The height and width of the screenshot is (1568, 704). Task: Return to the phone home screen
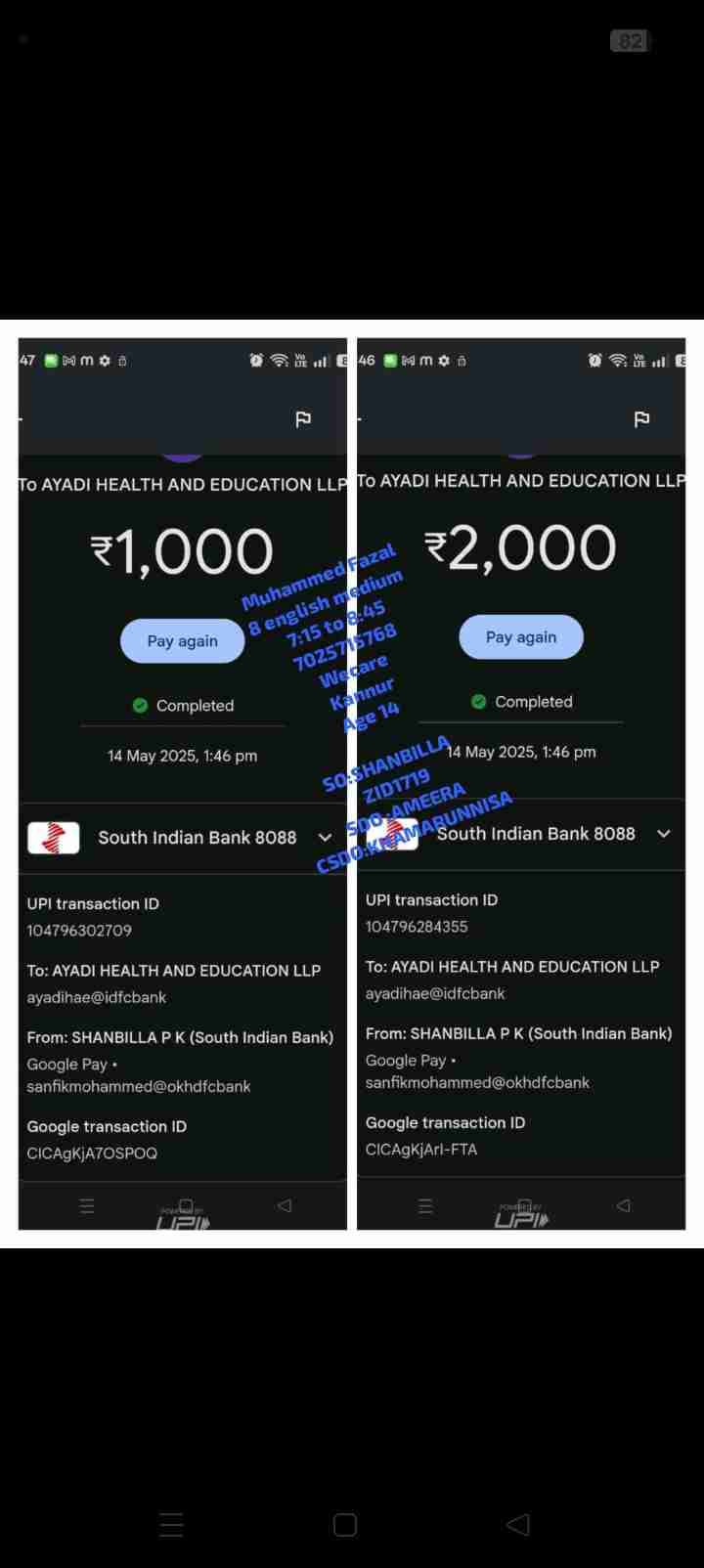click(345, 1525)
